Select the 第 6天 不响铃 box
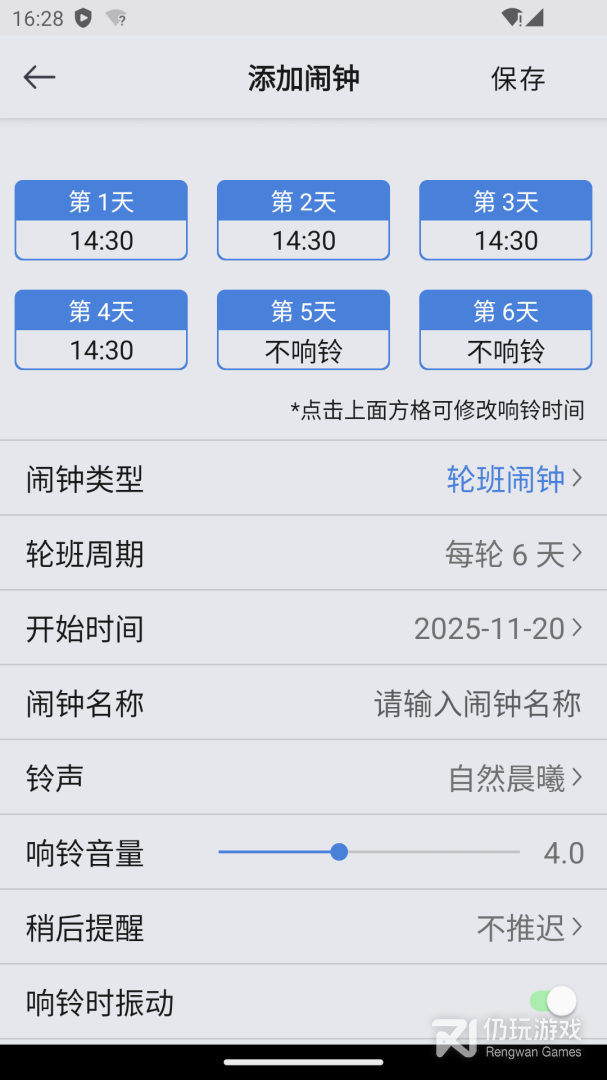607x1080 pixels. (x=505, y=331)
